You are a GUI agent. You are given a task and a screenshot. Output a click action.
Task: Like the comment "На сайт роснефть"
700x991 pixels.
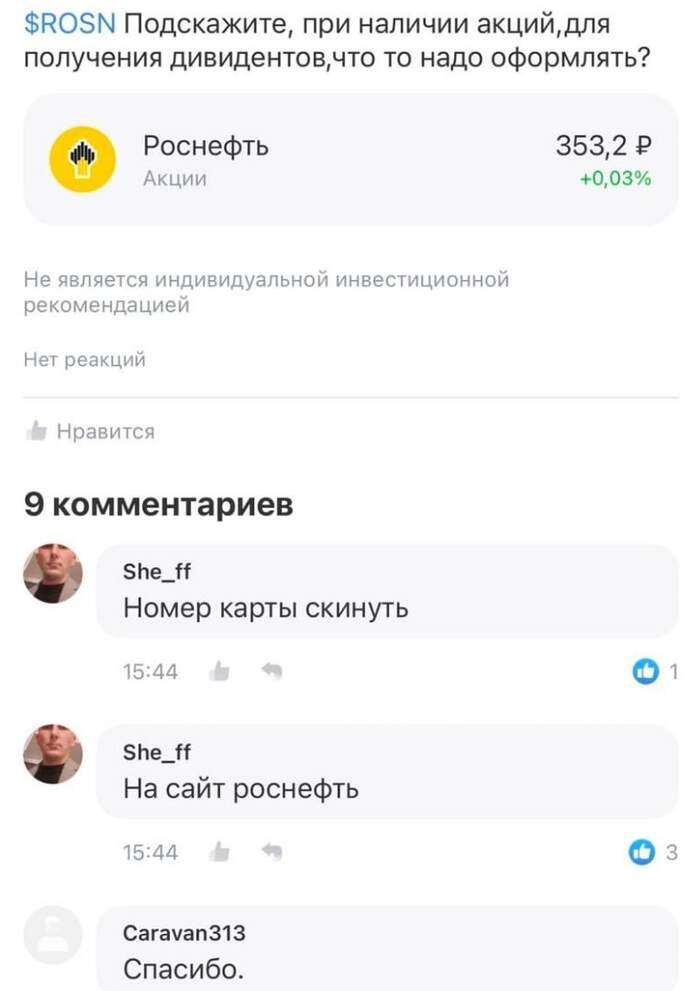(218, 852)
